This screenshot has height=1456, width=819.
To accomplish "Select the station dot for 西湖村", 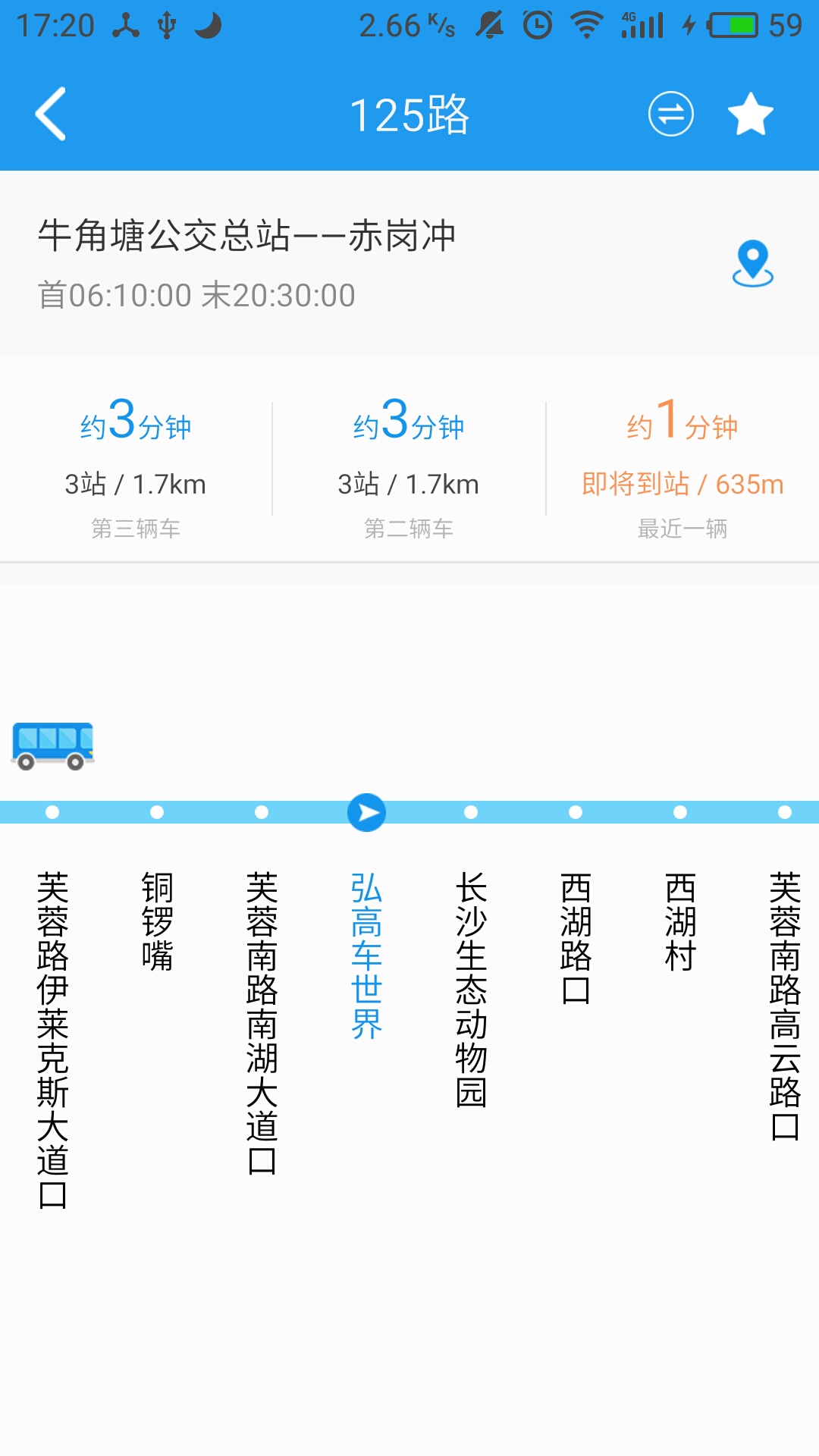I will [681, 811].
